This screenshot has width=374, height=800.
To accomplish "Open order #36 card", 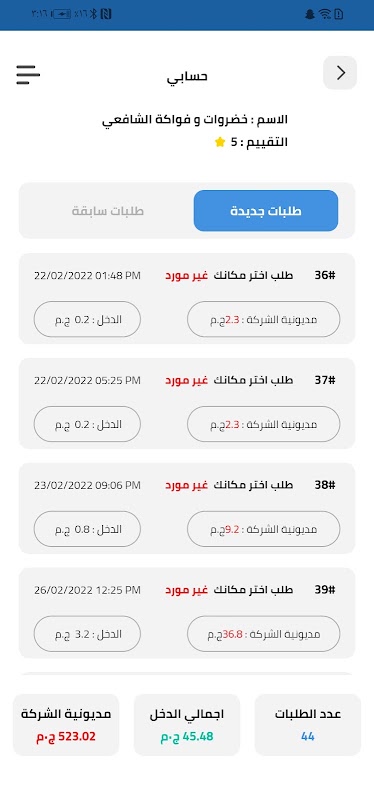I will (187, 298).
